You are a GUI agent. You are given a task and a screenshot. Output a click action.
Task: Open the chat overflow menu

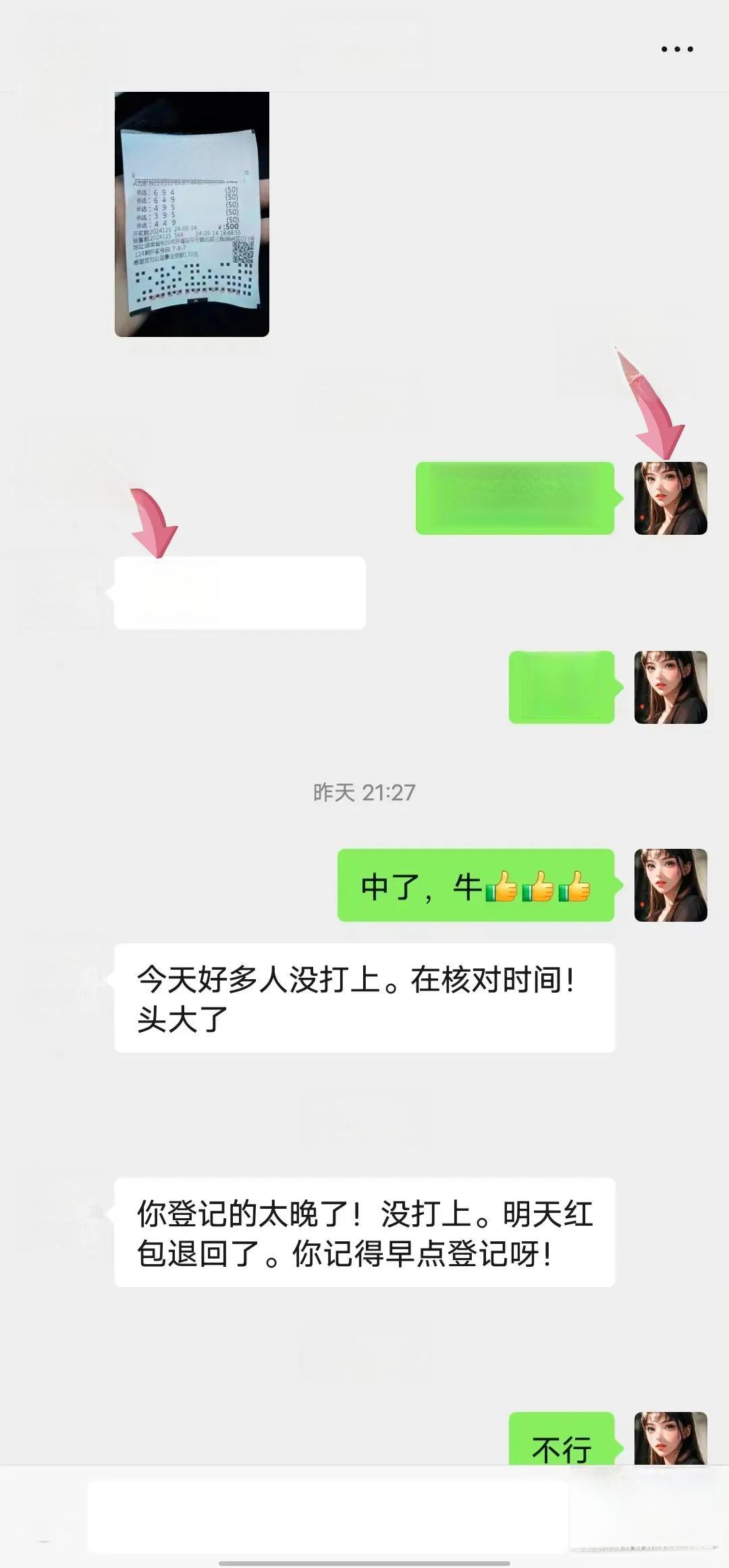676,49
